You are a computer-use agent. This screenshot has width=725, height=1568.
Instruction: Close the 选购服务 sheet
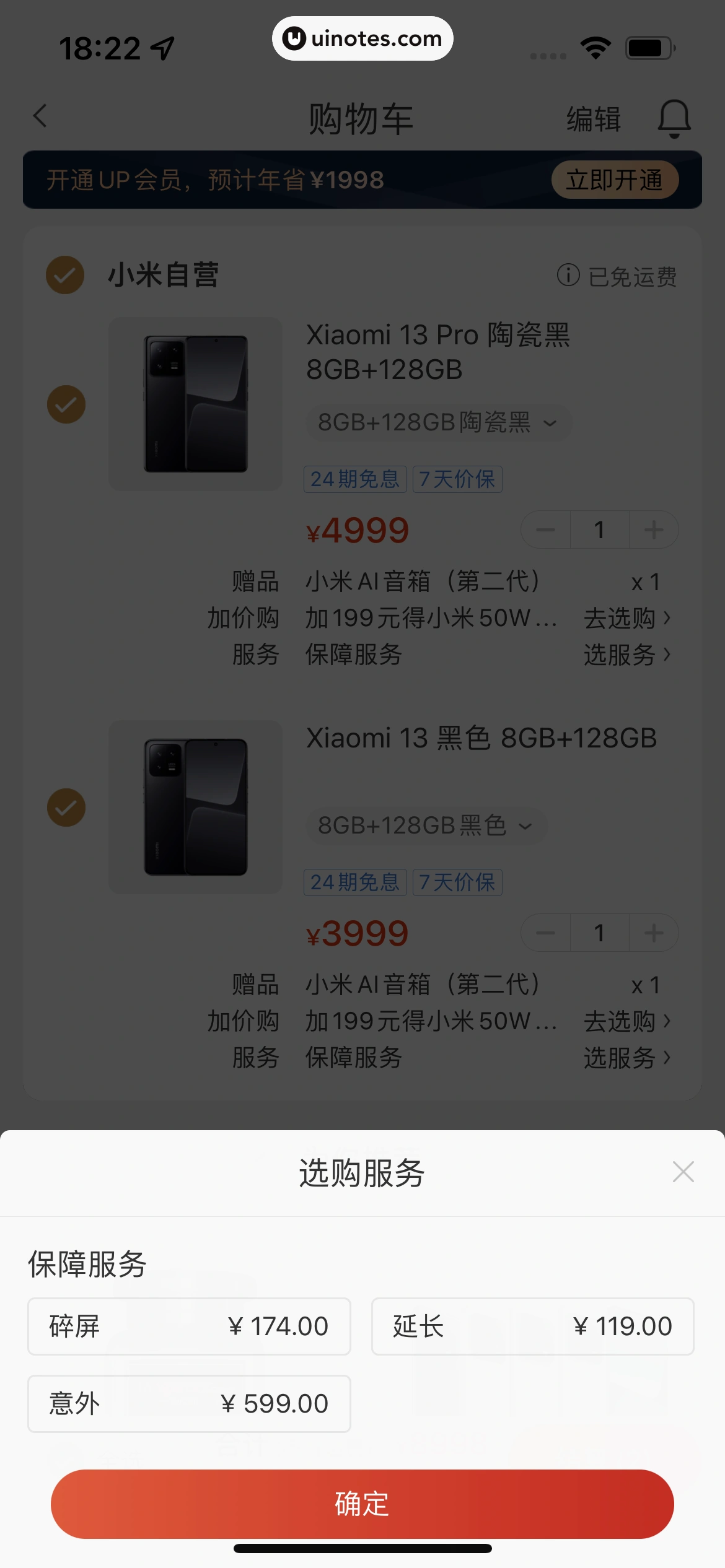pos(683,1172)
